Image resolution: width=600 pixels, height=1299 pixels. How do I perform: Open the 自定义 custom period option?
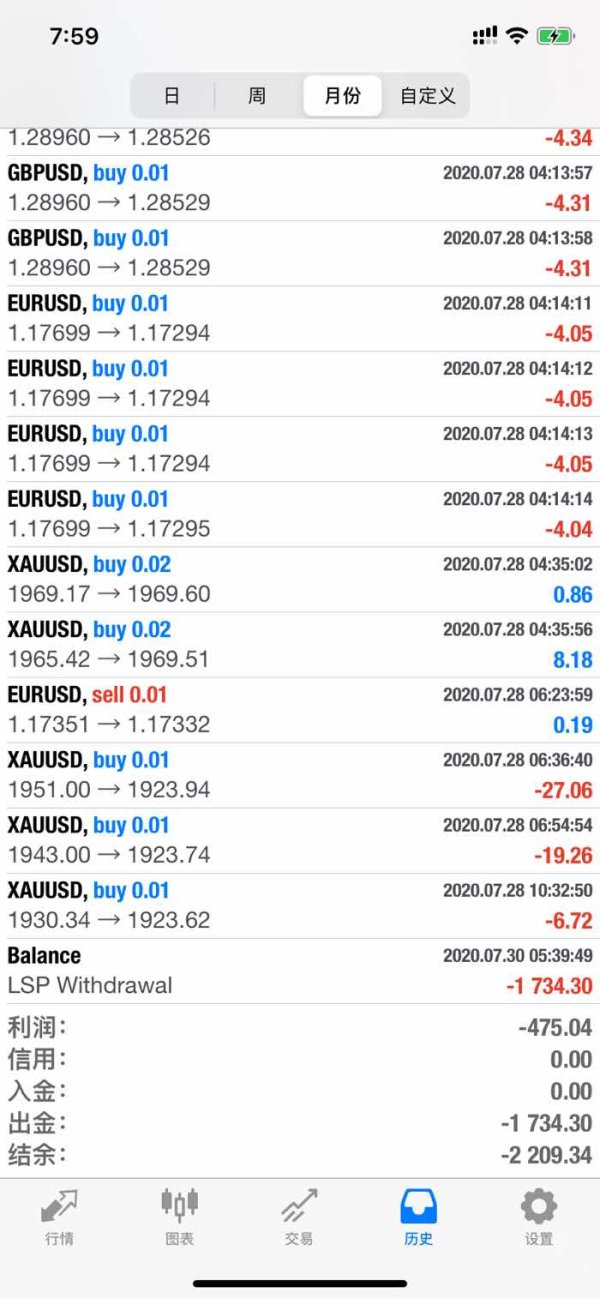pyautogui.click(x=427, y=97)
